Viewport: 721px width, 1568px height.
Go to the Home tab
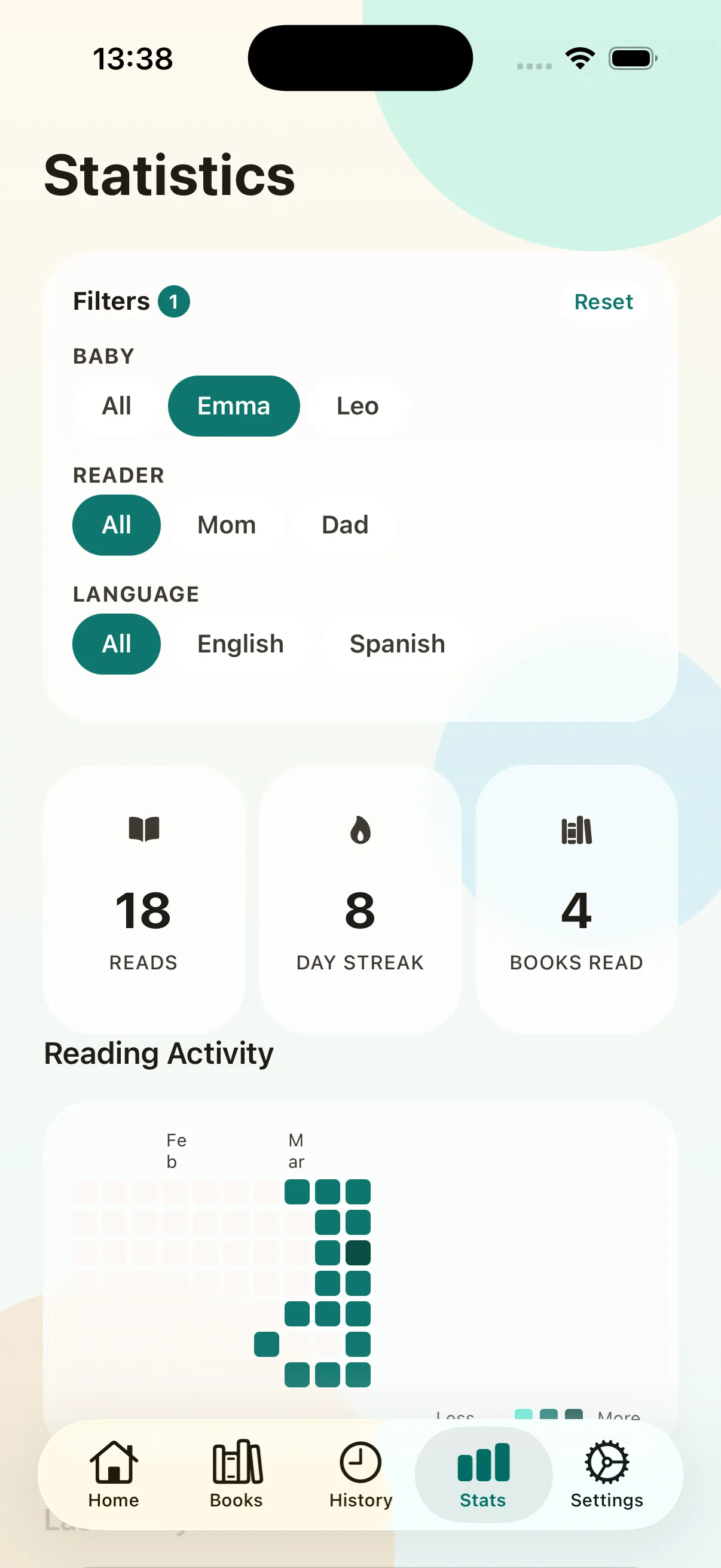[114, 1474]
